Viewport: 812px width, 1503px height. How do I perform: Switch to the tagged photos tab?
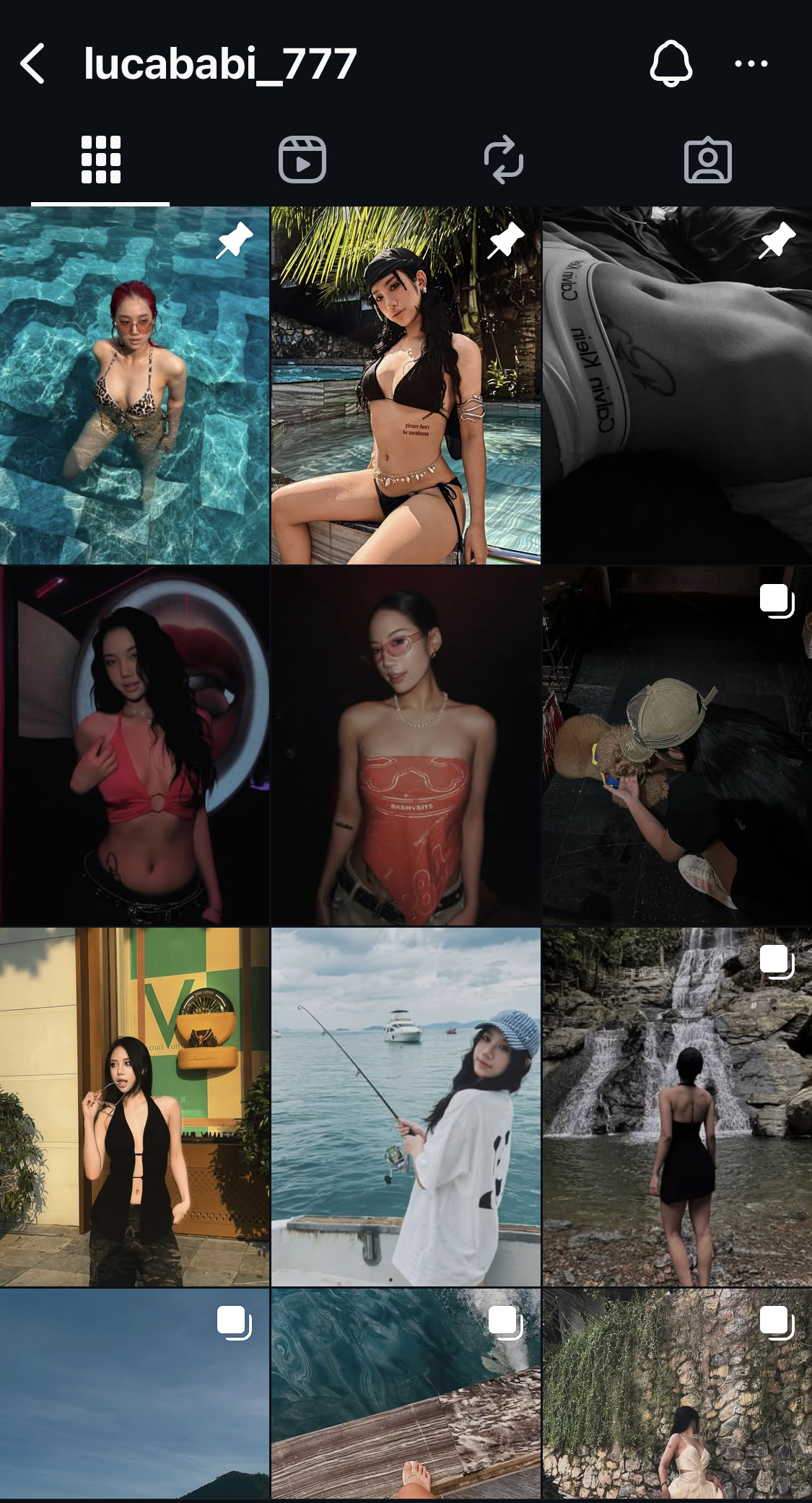[707, 160]
